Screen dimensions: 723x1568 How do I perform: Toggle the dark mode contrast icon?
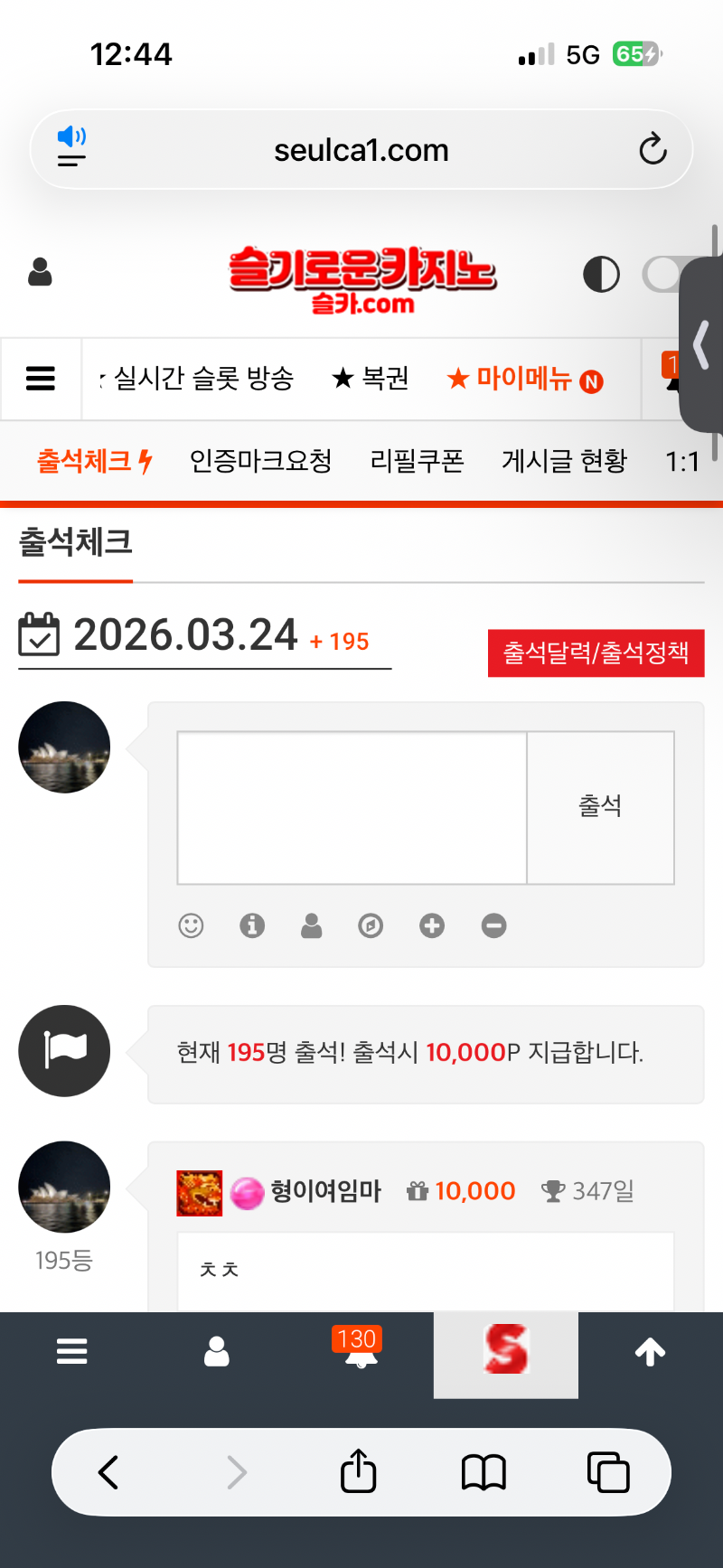point(601,274)
